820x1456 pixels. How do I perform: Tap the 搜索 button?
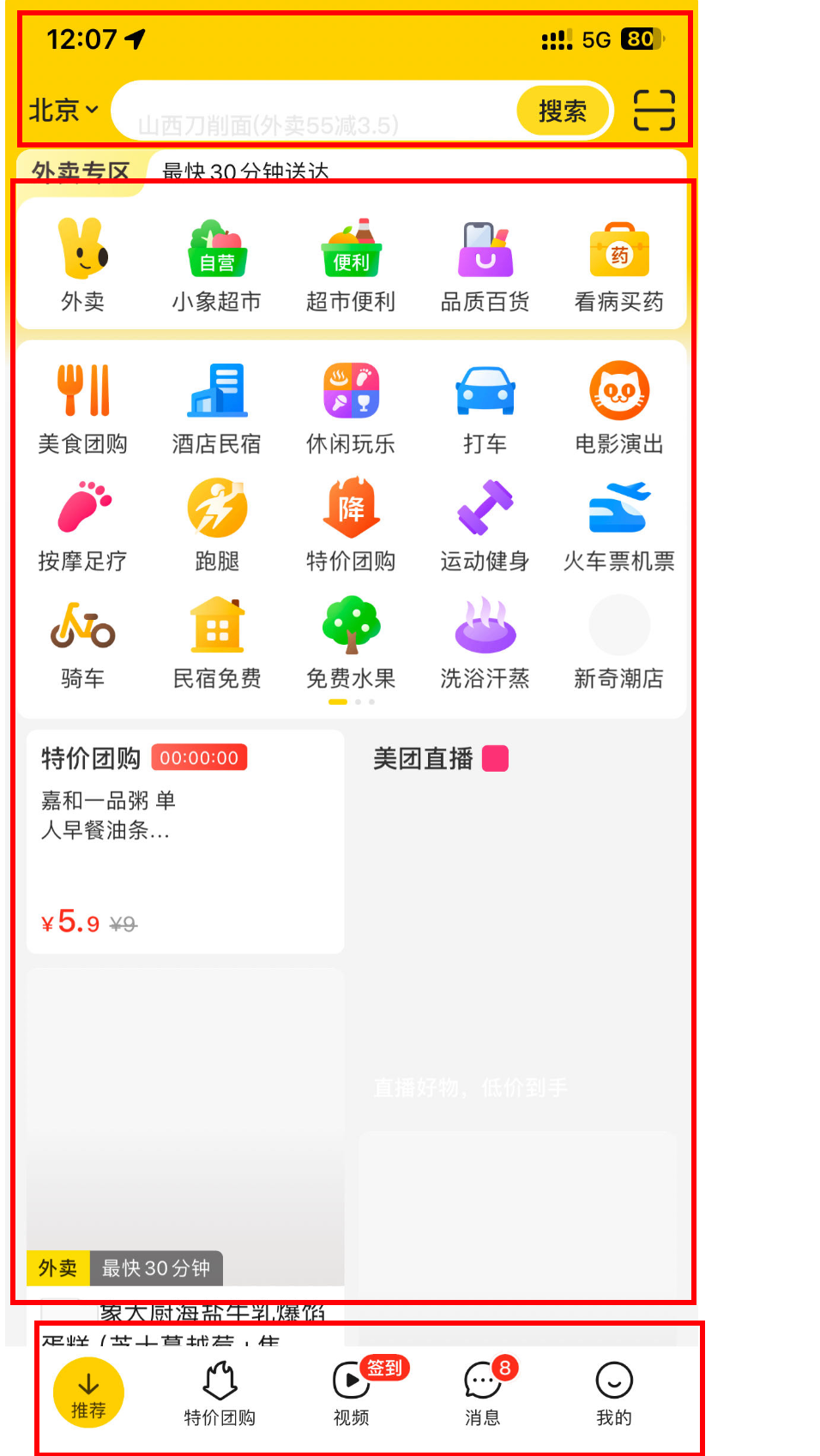click(x=563, y=111)
